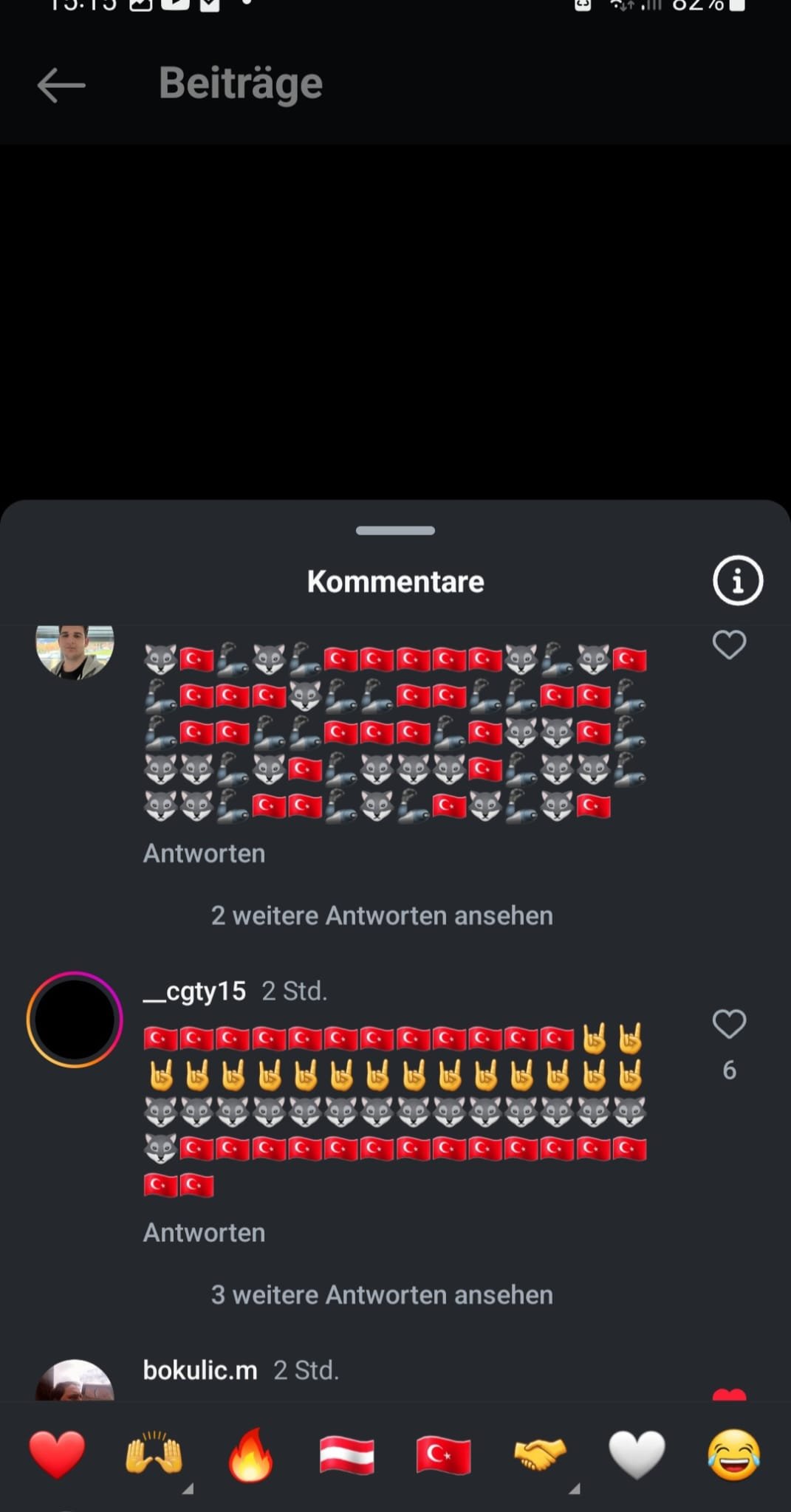Reply to __cgty15's comment
The height and width of the screenshot is (1512, 791).
tap(204, 1233)
